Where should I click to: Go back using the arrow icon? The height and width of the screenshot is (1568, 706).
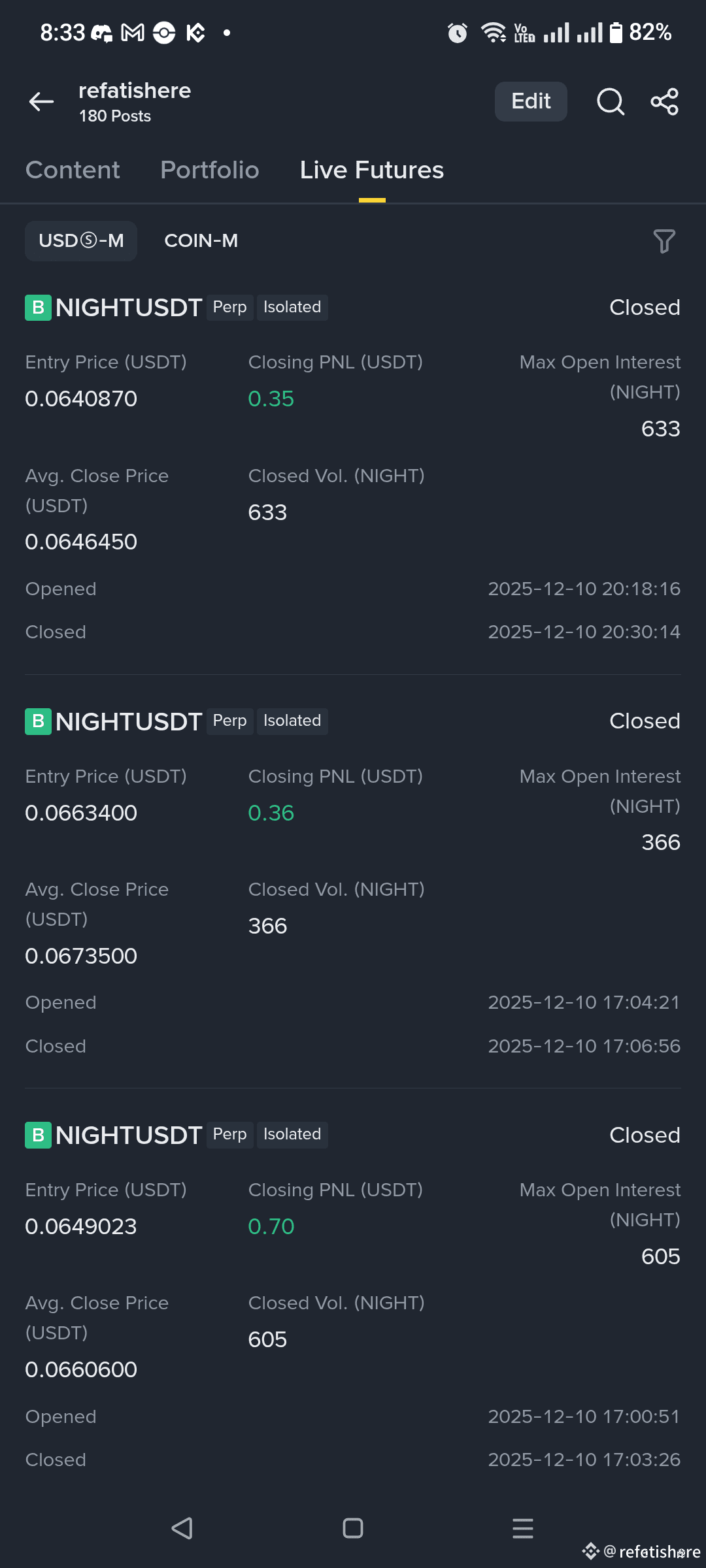(41, 101)
